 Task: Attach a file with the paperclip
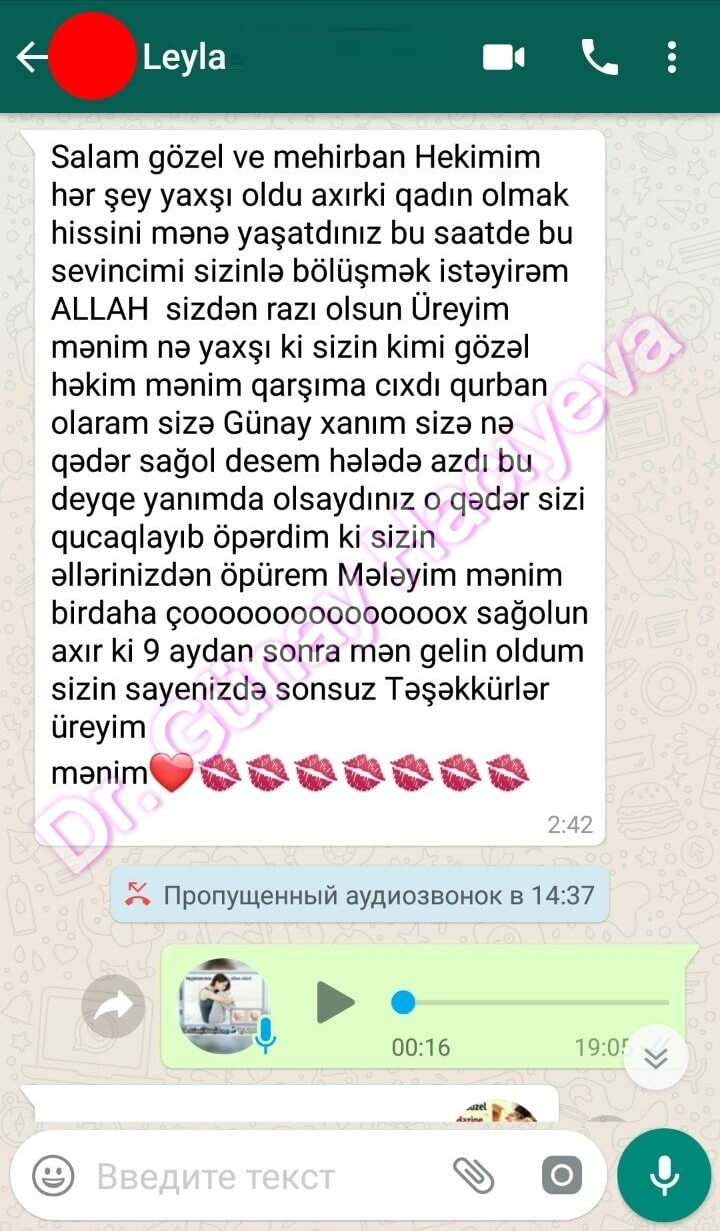coord(473,1175)
